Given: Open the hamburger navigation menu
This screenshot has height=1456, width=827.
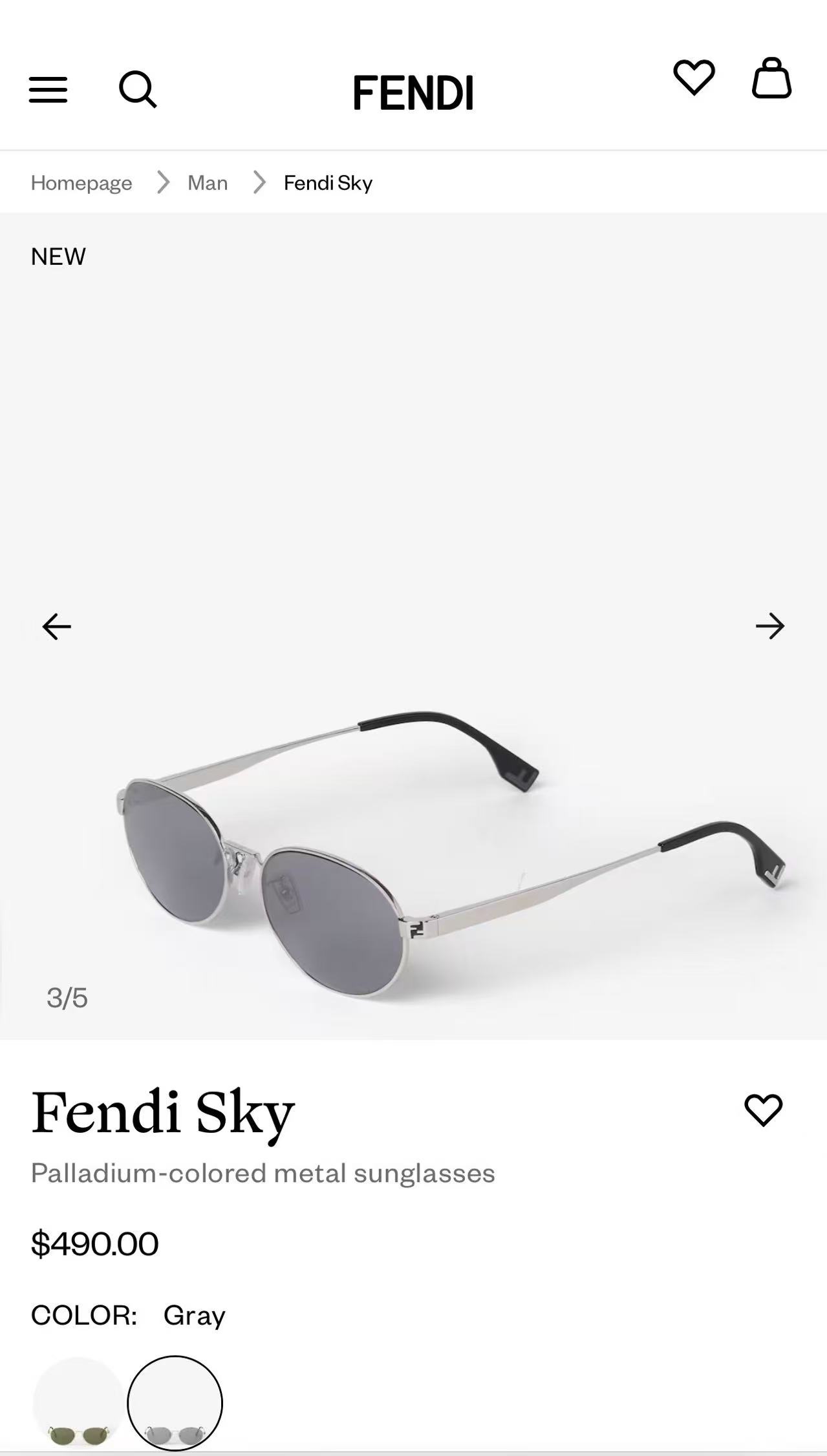Looking at the screenshot, I should tap(48, 90).
